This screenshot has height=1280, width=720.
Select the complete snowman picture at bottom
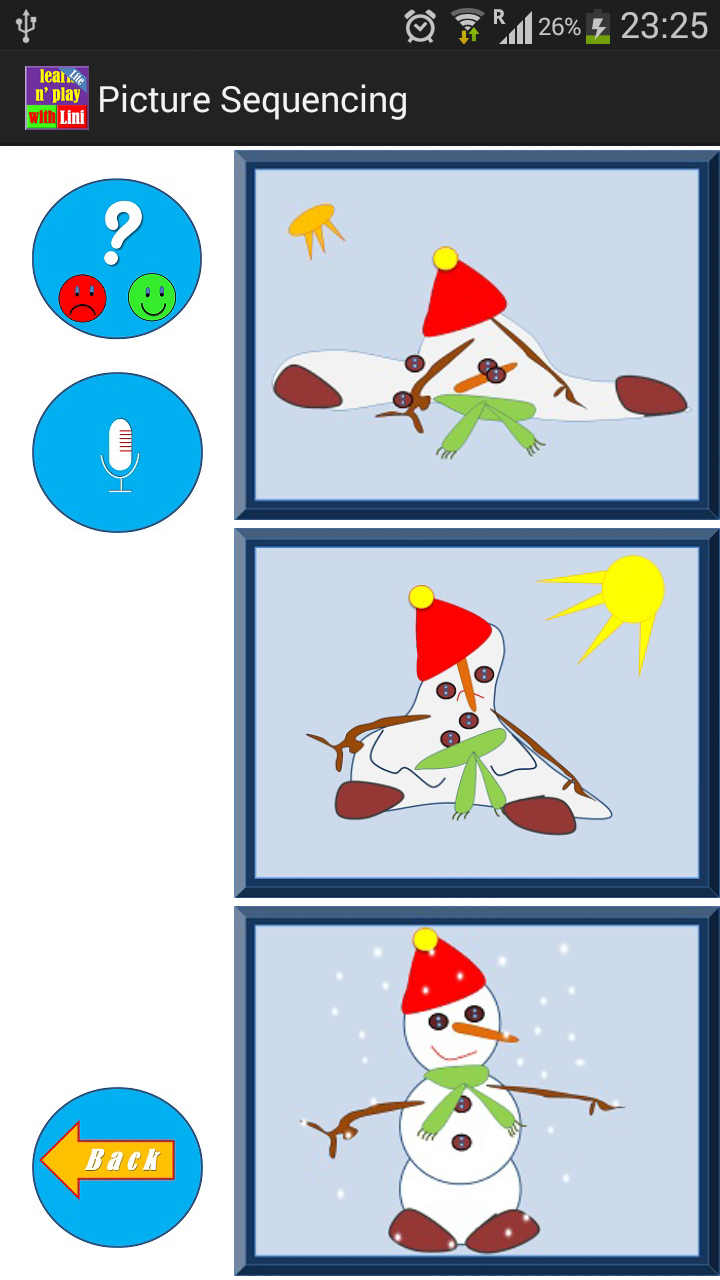click(475, 1090)
